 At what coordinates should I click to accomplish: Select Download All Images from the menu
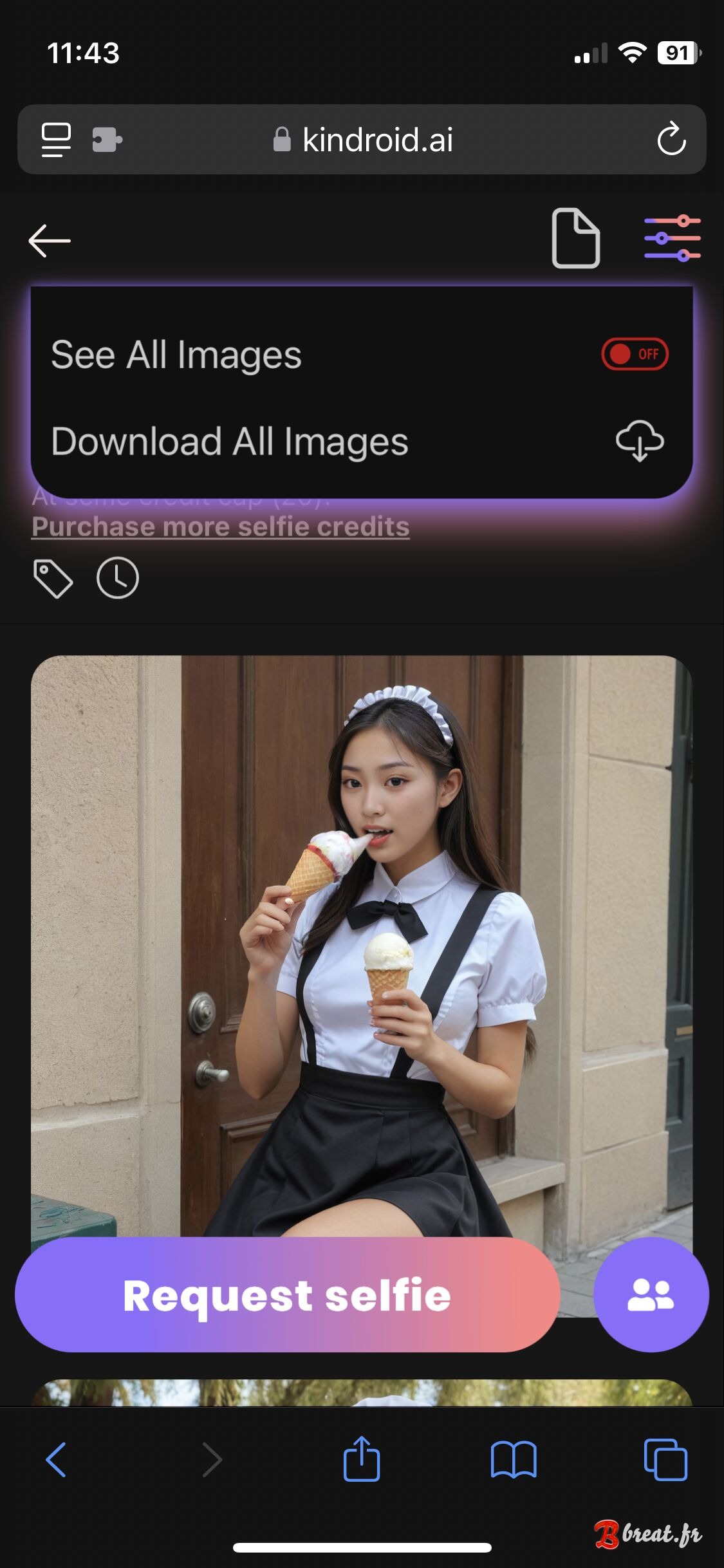pos(230,442)
